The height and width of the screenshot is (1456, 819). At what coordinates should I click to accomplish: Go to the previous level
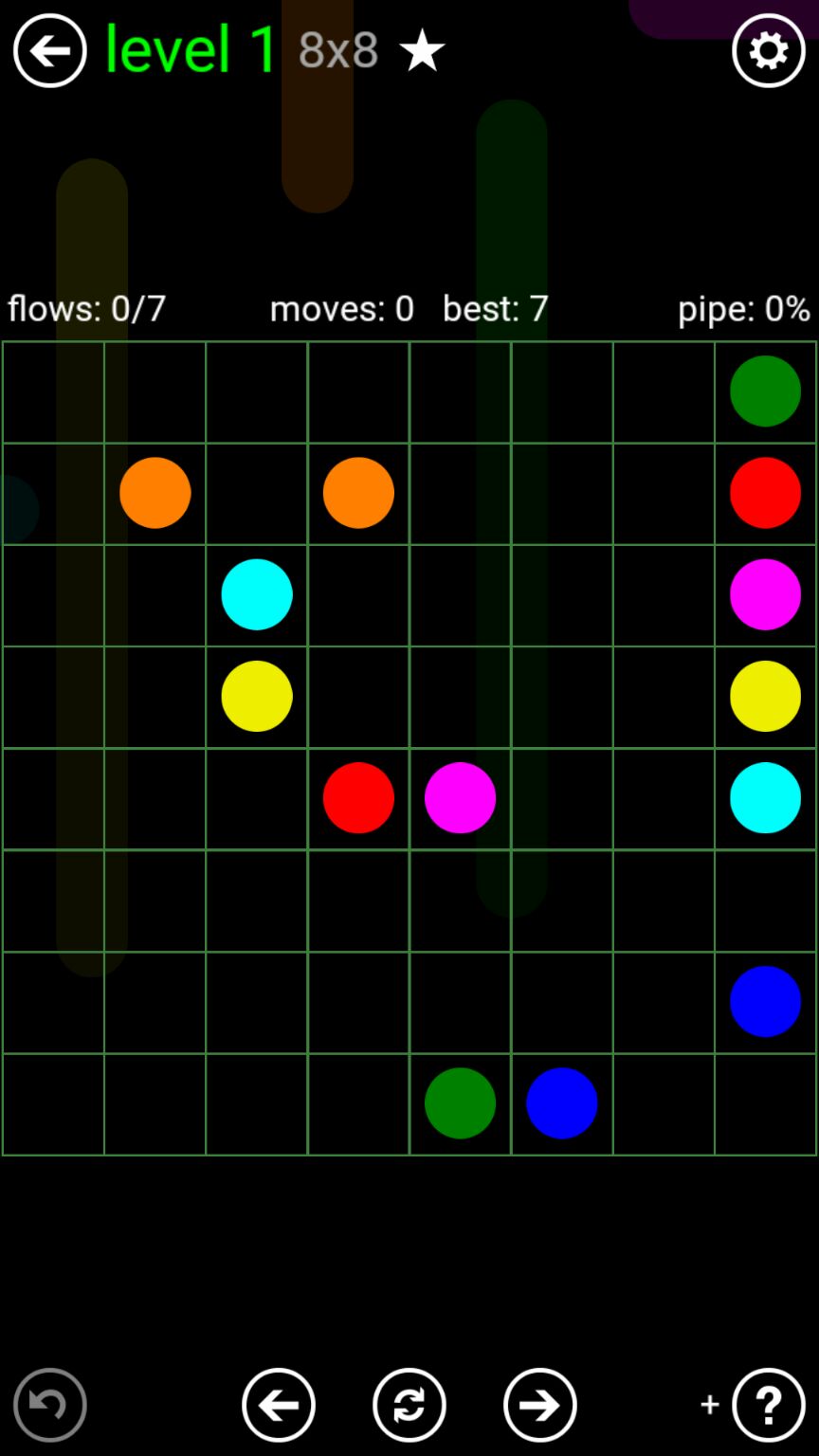tap(279, 1405)
